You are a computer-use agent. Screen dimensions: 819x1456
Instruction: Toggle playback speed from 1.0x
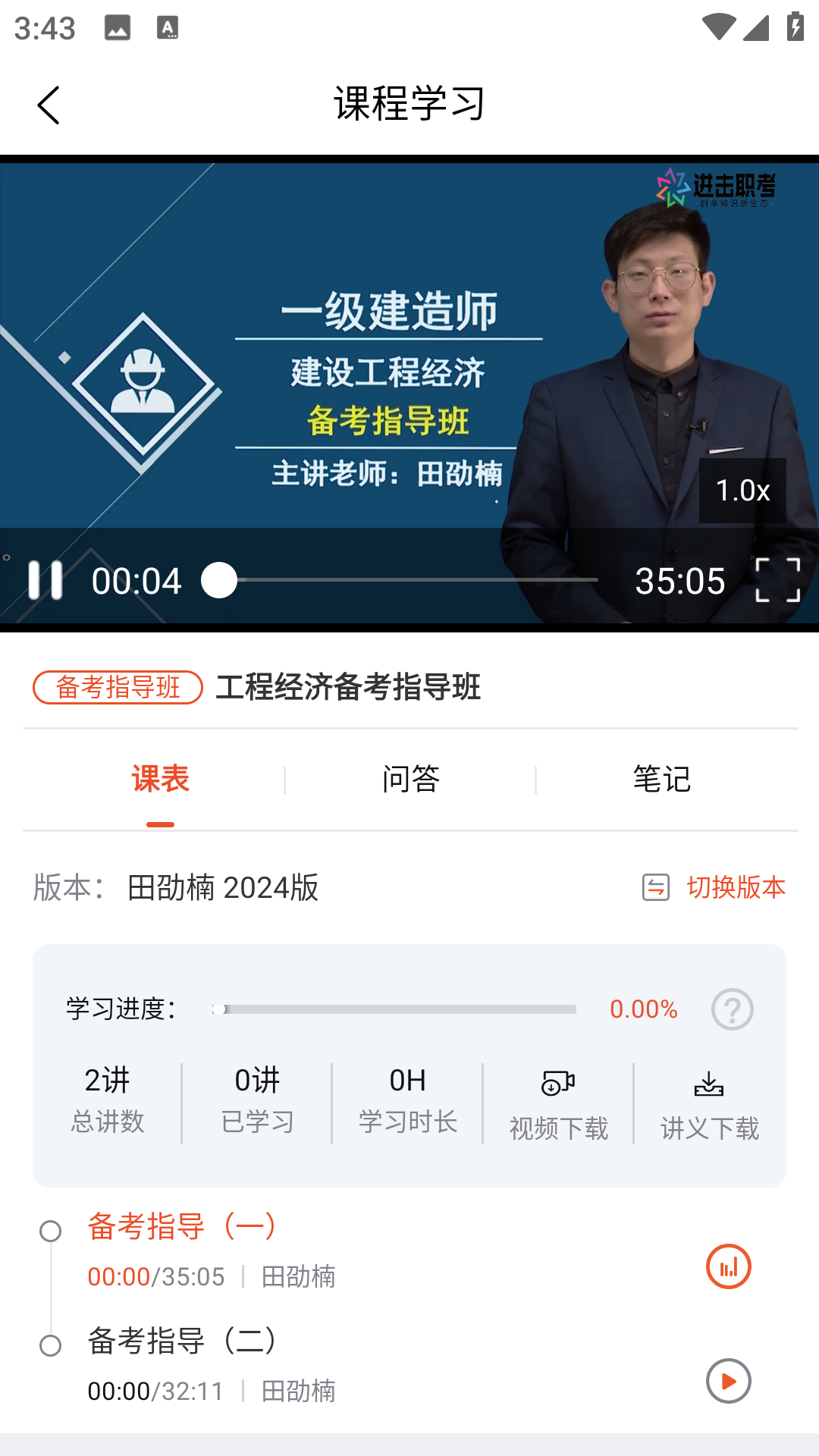tap(742, 491)
